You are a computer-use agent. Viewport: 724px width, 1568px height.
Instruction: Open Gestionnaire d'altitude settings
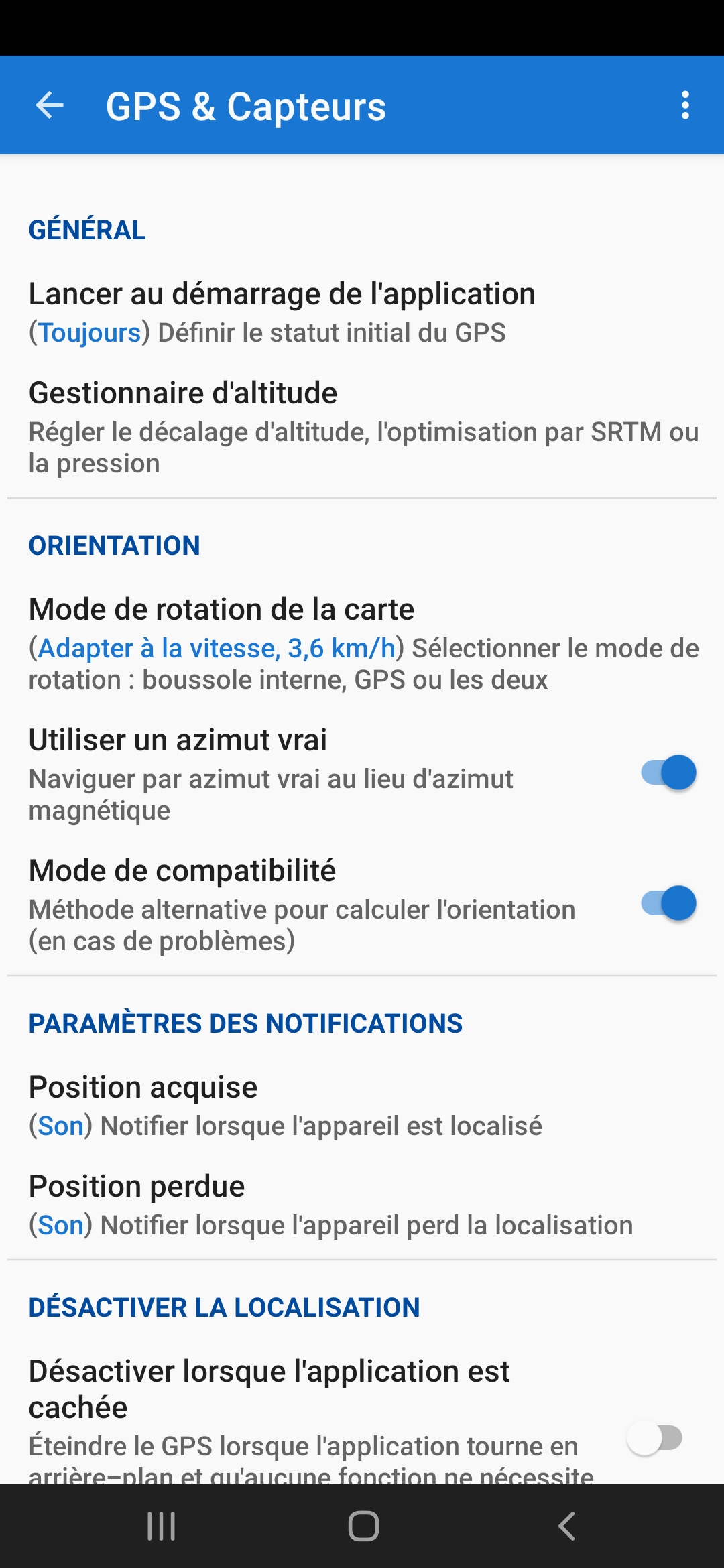click(x=362, y=426)
